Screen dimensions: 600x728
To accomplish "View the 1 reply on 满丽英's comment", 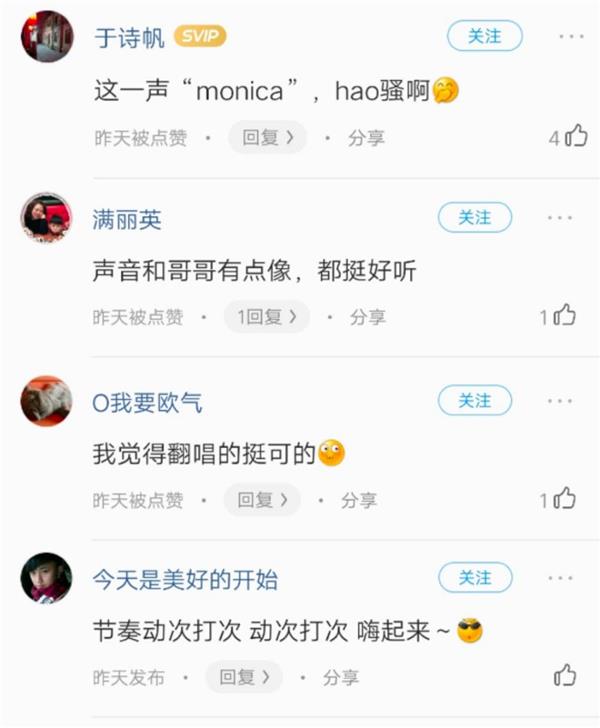I will [x=267, y=317].
